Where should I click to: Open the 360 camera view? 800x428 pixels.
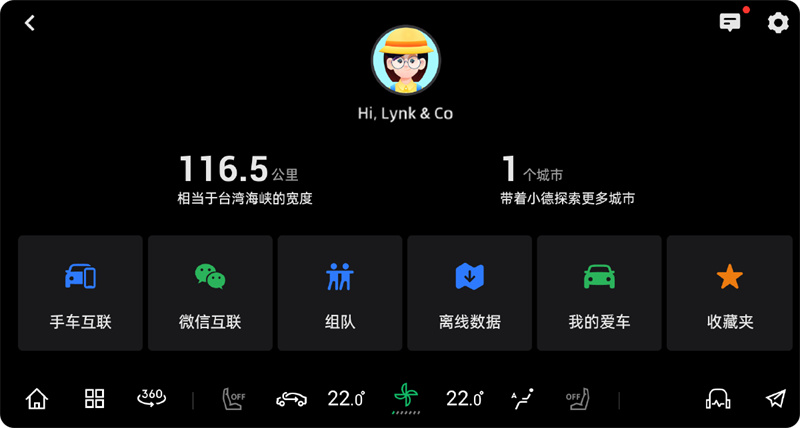click(151, 398)
